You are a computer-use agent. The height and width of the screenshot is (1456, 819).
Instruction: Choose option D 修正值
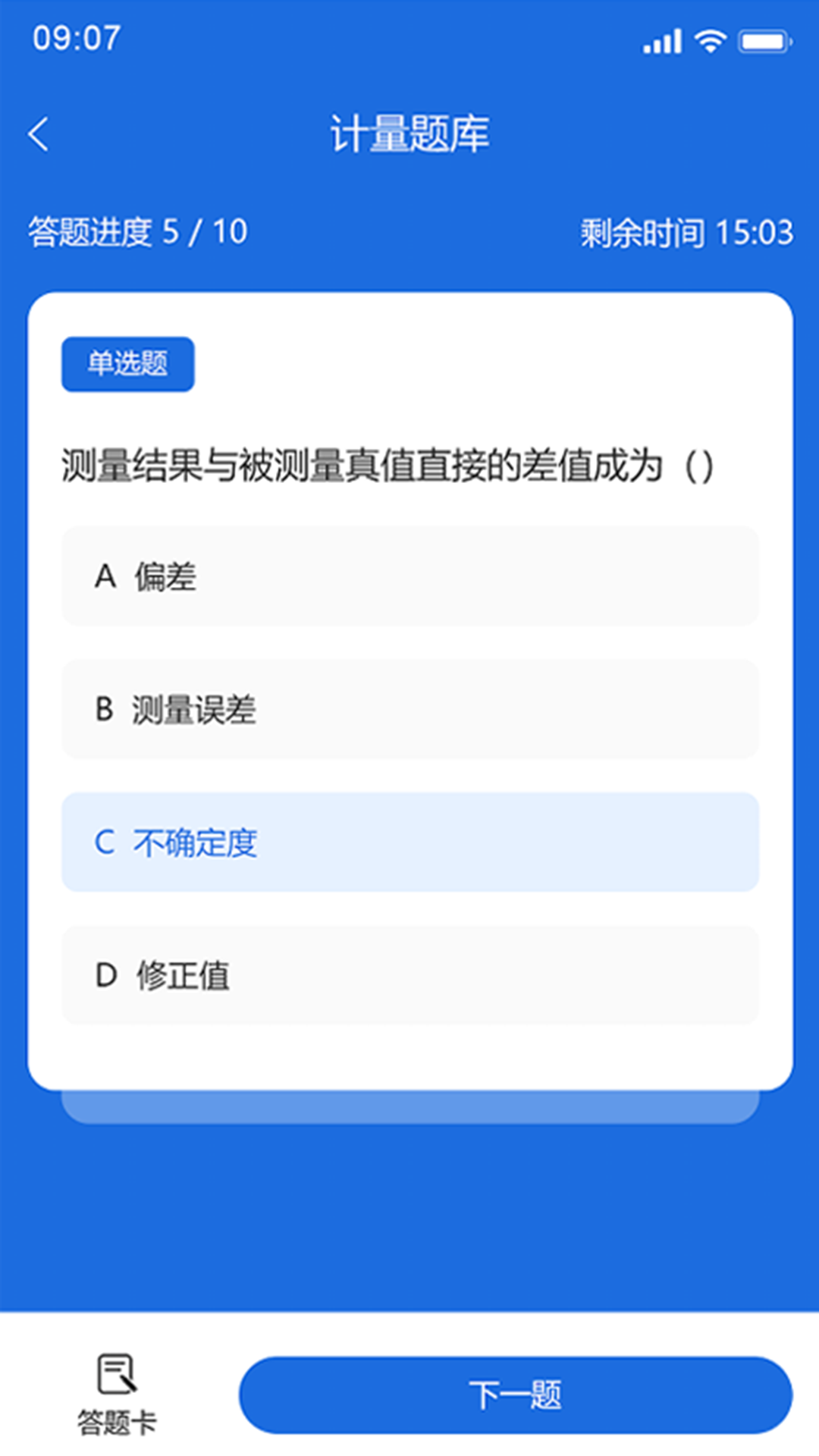coord(409,975)
